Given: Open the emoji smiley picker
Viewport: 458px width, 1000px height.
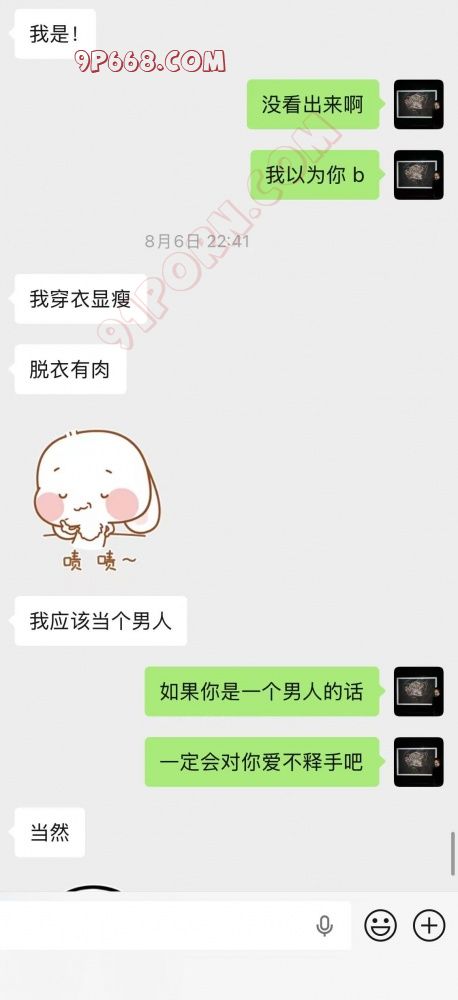Looking at the screenshot, I should [x=380, y=925].
